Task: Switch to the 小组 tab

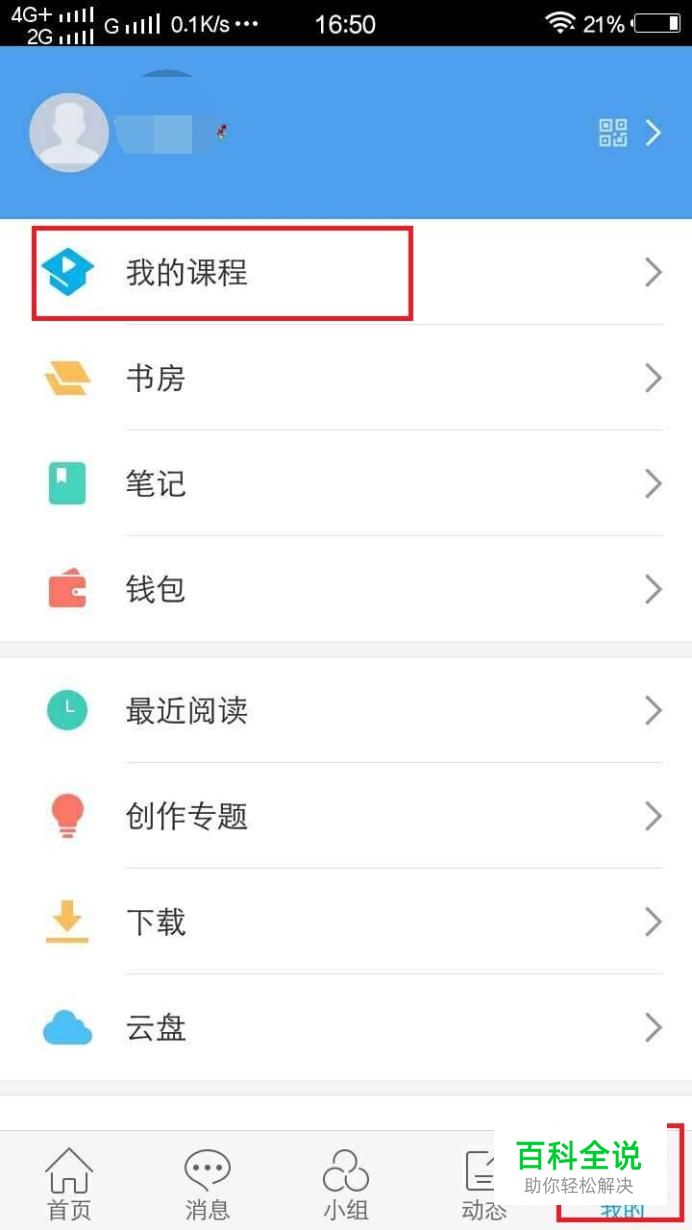Action: pos(345,1185)
